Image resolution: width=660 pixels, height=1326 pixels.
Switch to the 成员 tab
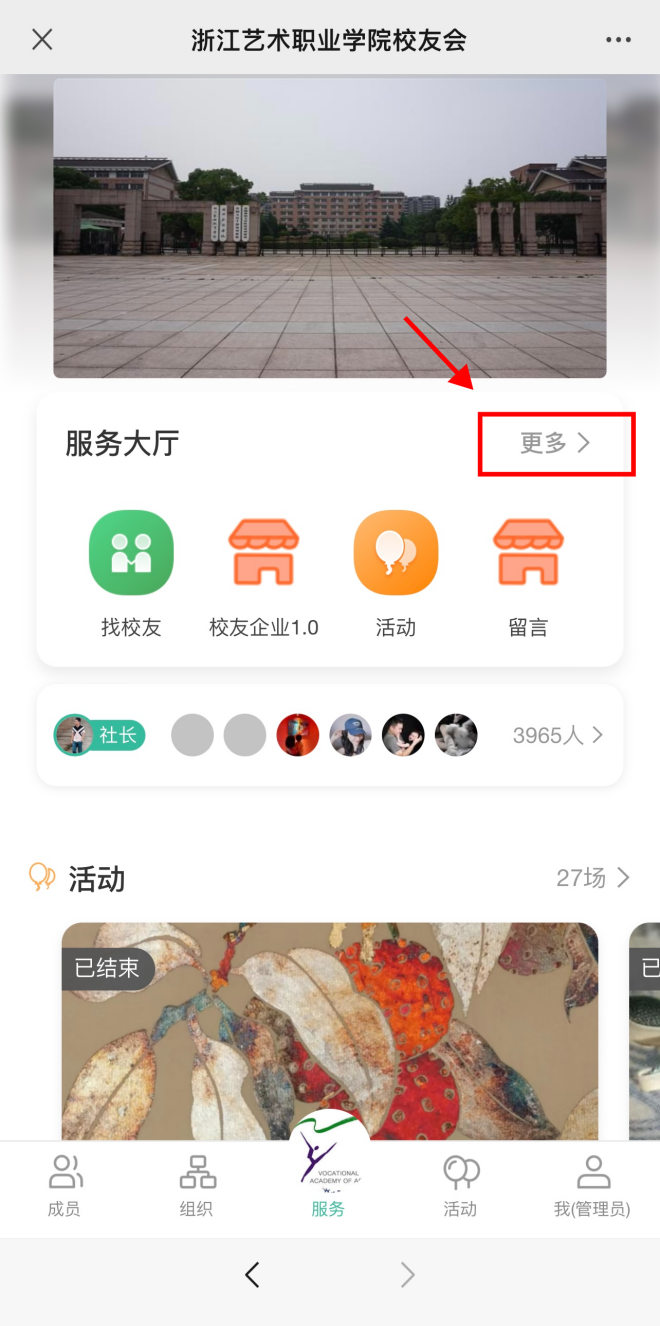click(x=64, y=1187)
